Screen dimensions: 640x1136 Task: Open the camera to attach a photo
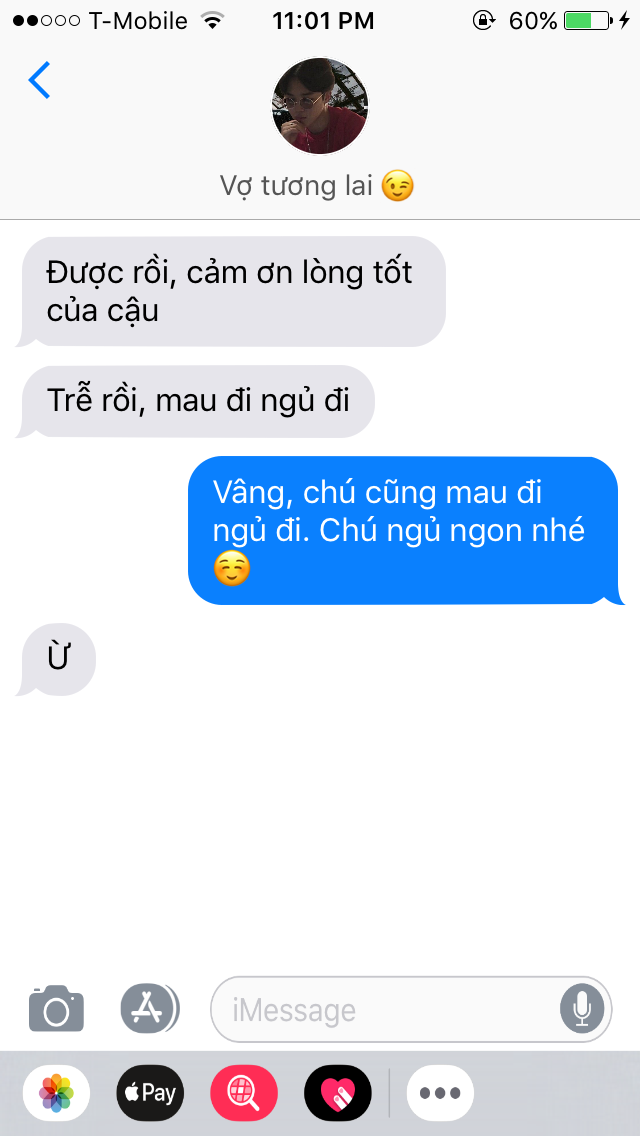57,1008
